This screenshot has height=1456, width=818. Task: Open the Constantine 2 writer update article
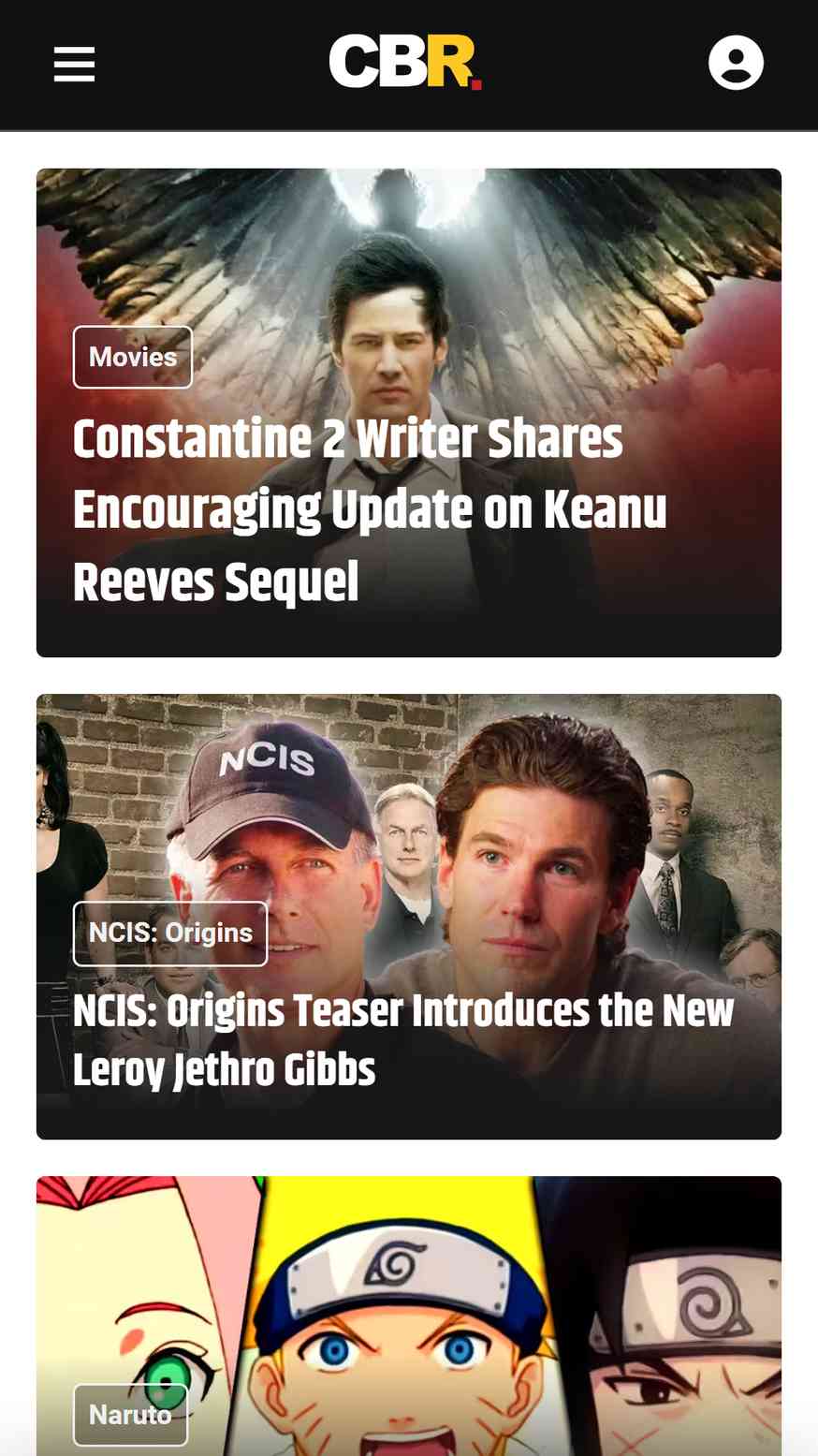(370, 510)
